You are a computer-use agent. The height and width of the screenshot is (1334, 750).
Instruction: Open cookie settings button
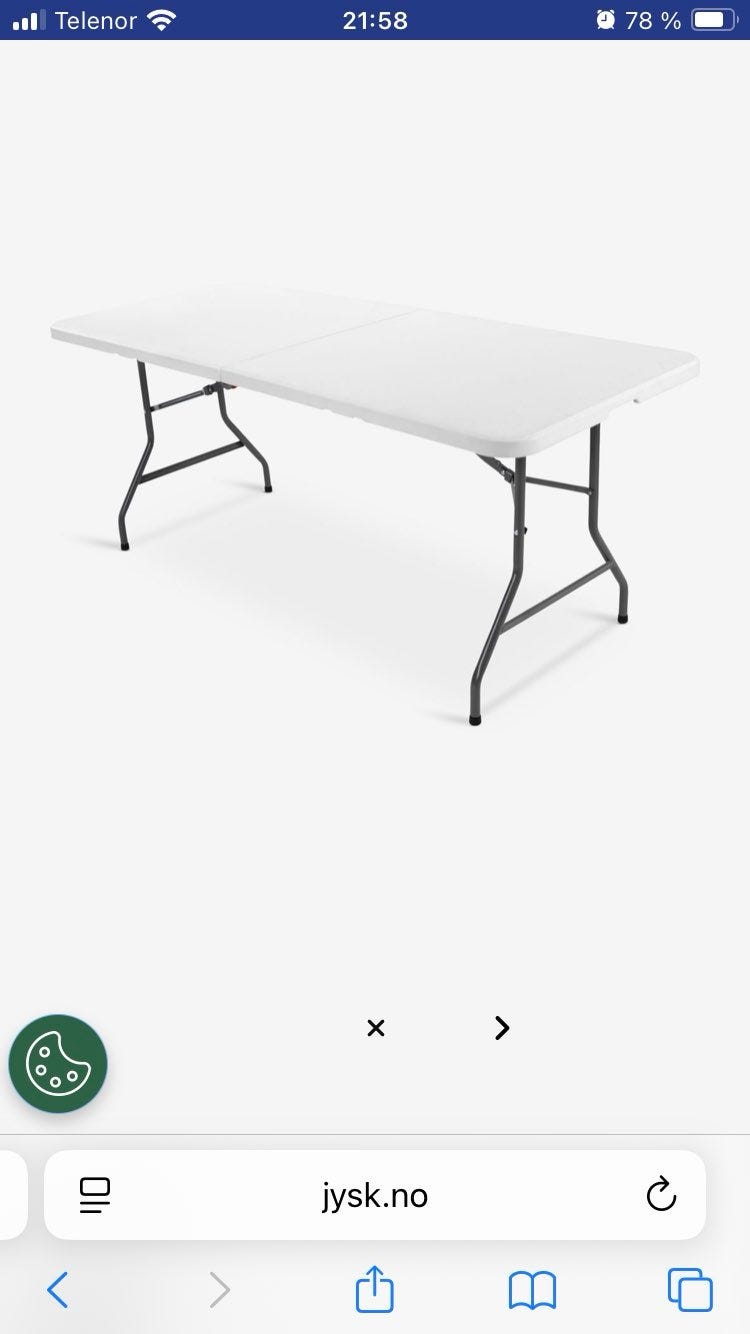pos(58,1065)
